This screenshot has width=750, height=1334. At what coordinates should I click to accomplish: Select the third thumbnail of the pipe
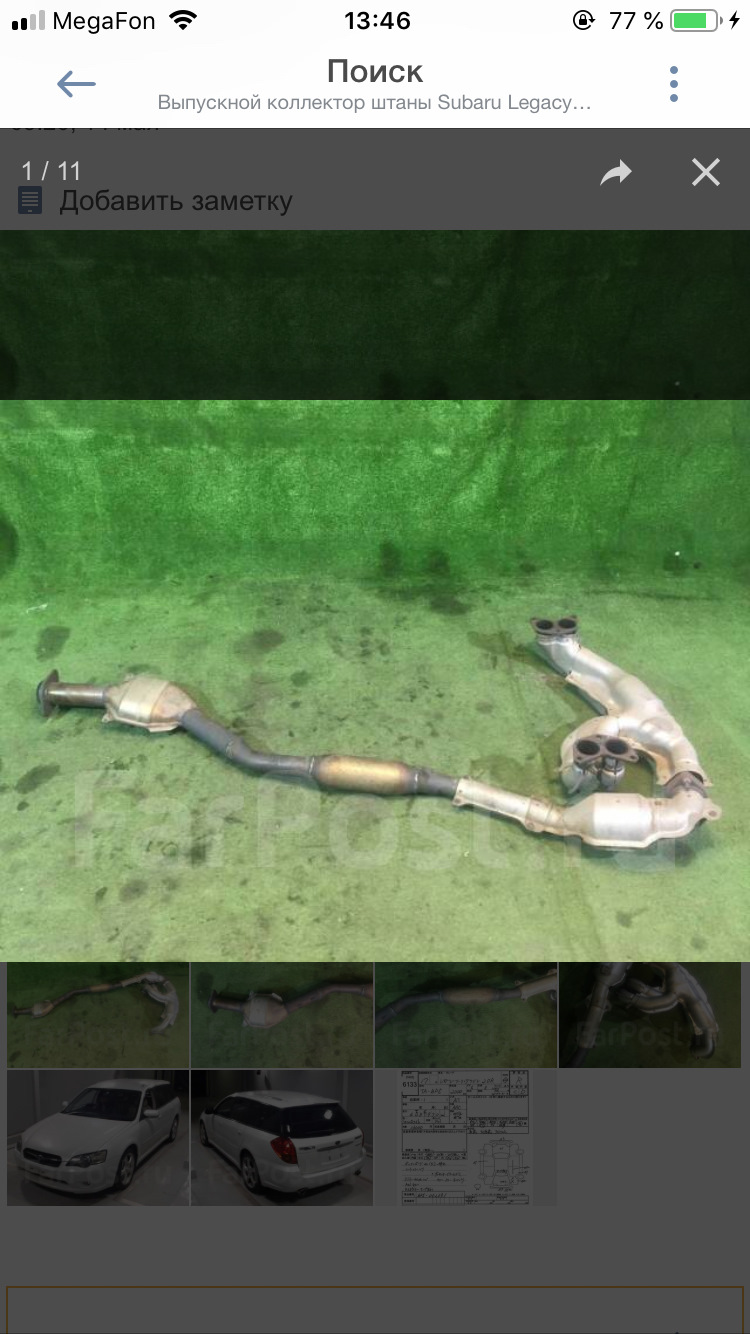(466, 1014)
